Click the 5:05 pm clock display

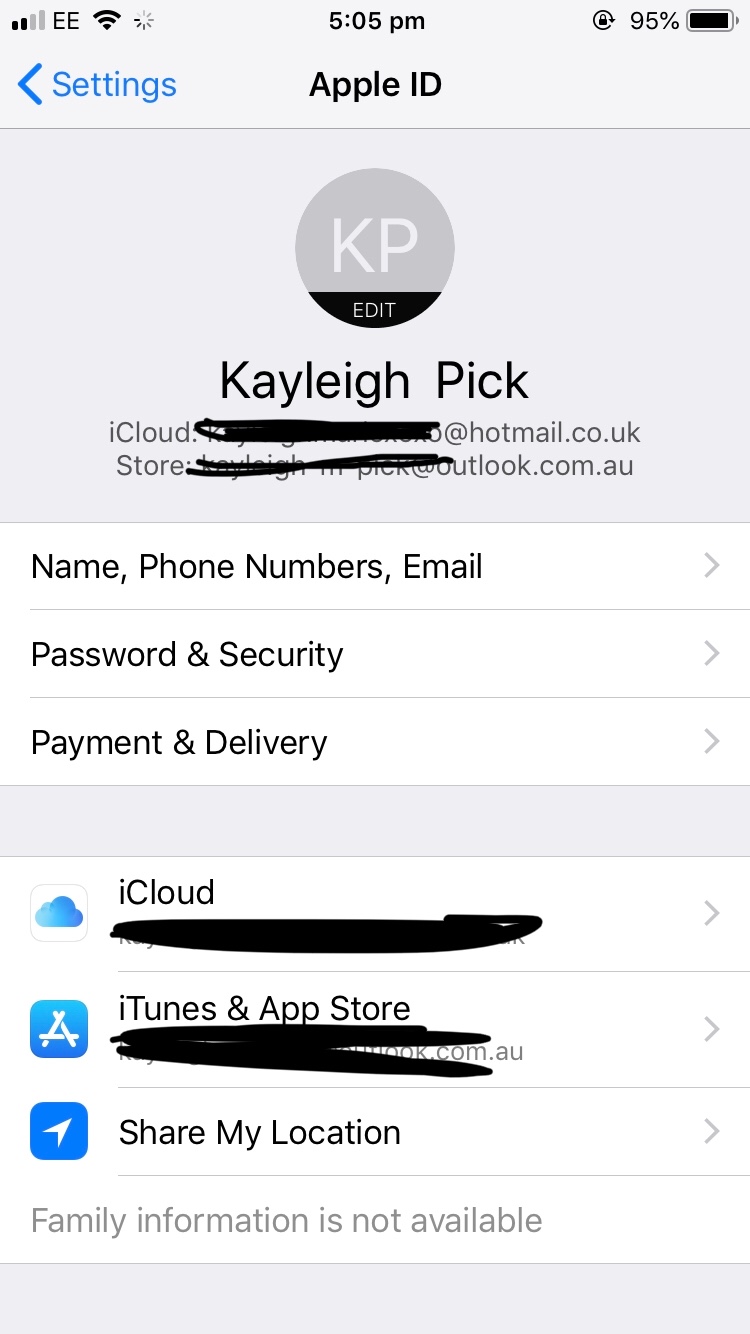coord(377,20)
